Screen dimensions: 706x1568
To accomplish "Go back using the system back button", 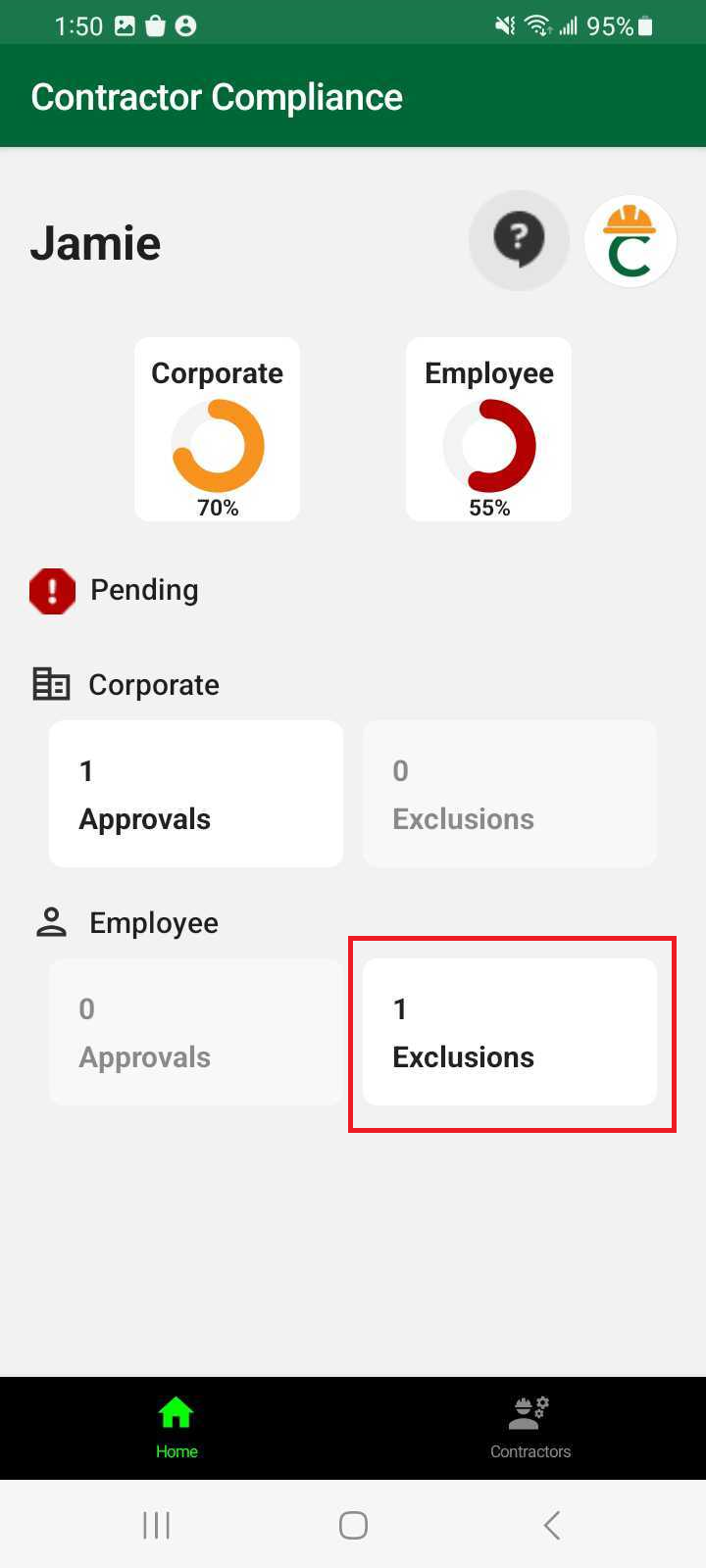I will point(551,1525).
